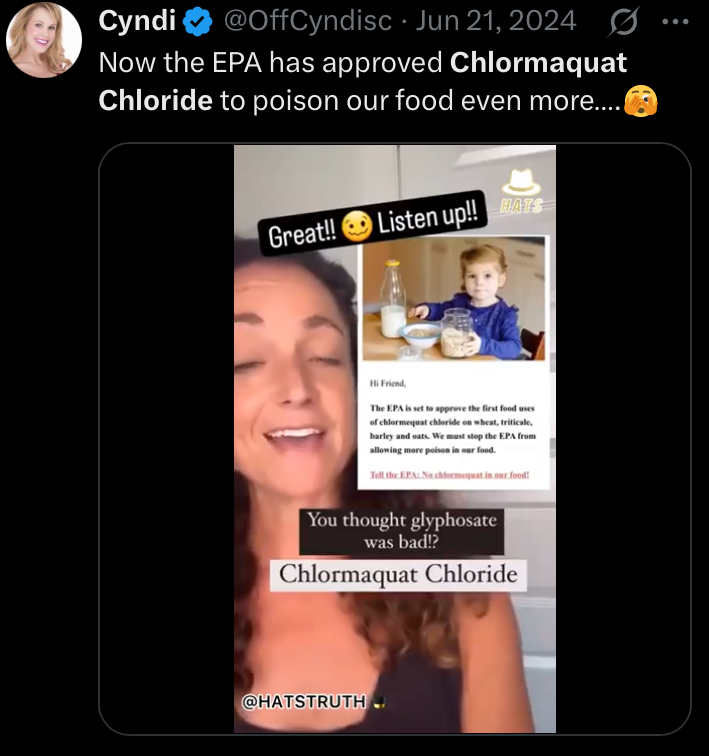Open the post's three-dot overflow menu
Image resolution: width=709 pixels, height=756 pixels.
[x=676, y=20]
